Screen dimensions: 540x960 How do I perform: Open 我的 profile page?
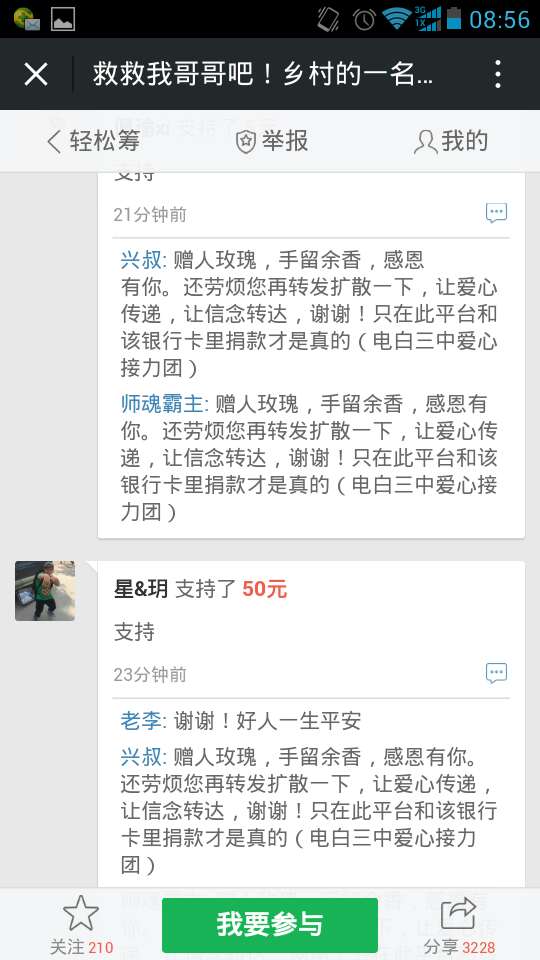(451, 141)
